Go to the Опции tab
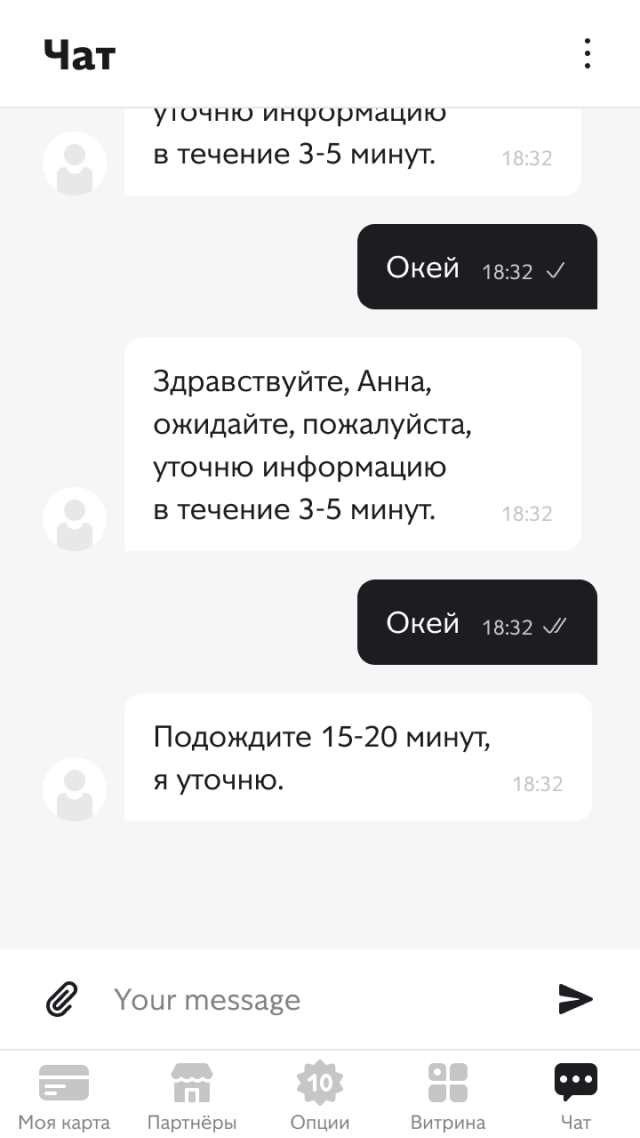Viewport: 640px width, 1138px height. click(320, 1095)
